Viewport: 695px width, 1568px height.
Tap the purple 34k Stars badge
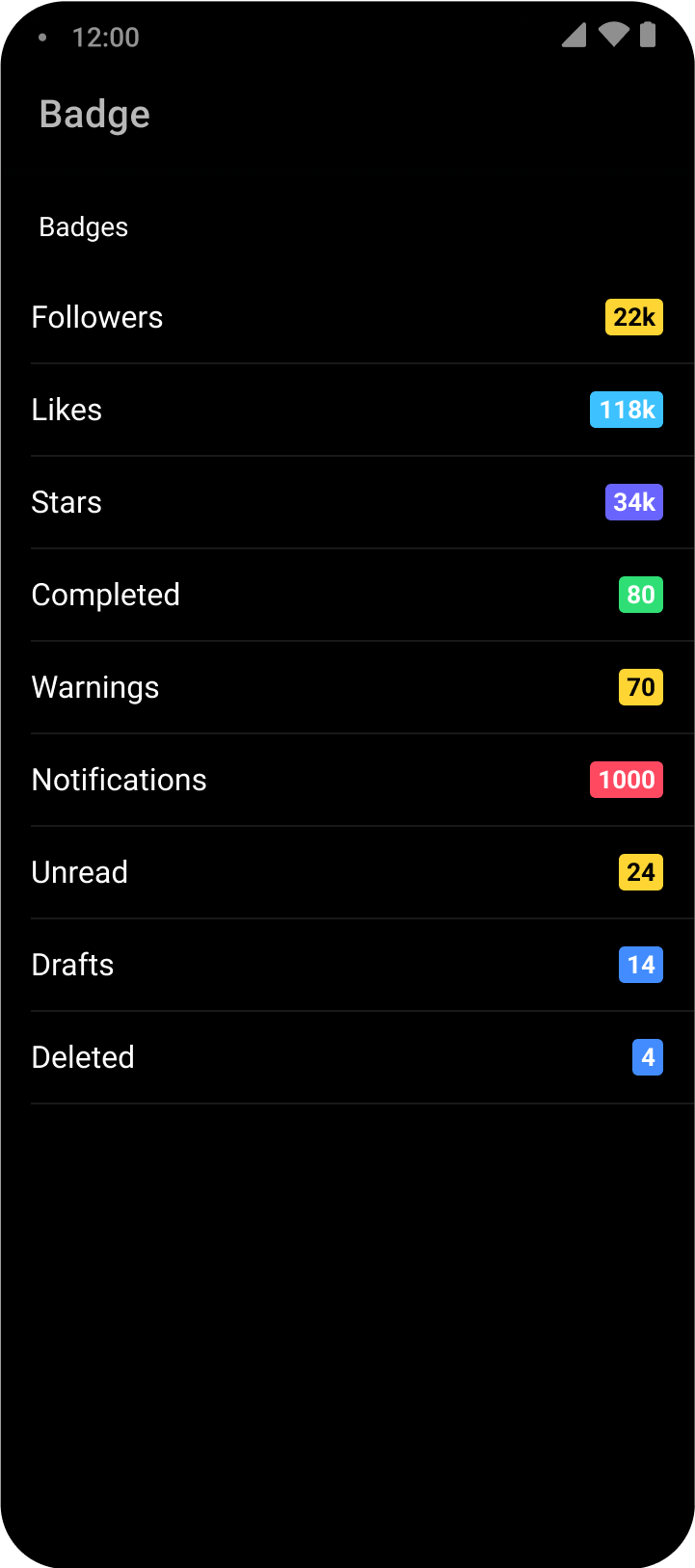click(632, 502)
